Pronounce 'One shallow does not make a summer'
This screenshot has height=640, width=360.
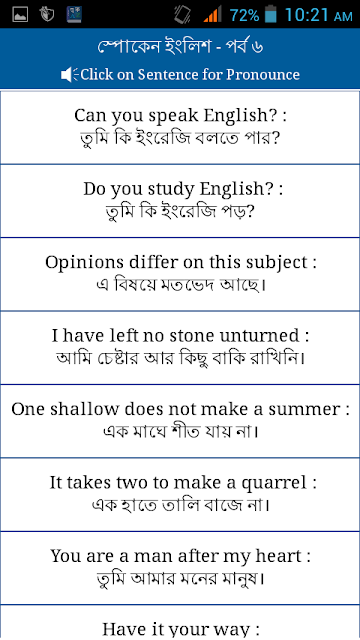[x=180, y=422]
